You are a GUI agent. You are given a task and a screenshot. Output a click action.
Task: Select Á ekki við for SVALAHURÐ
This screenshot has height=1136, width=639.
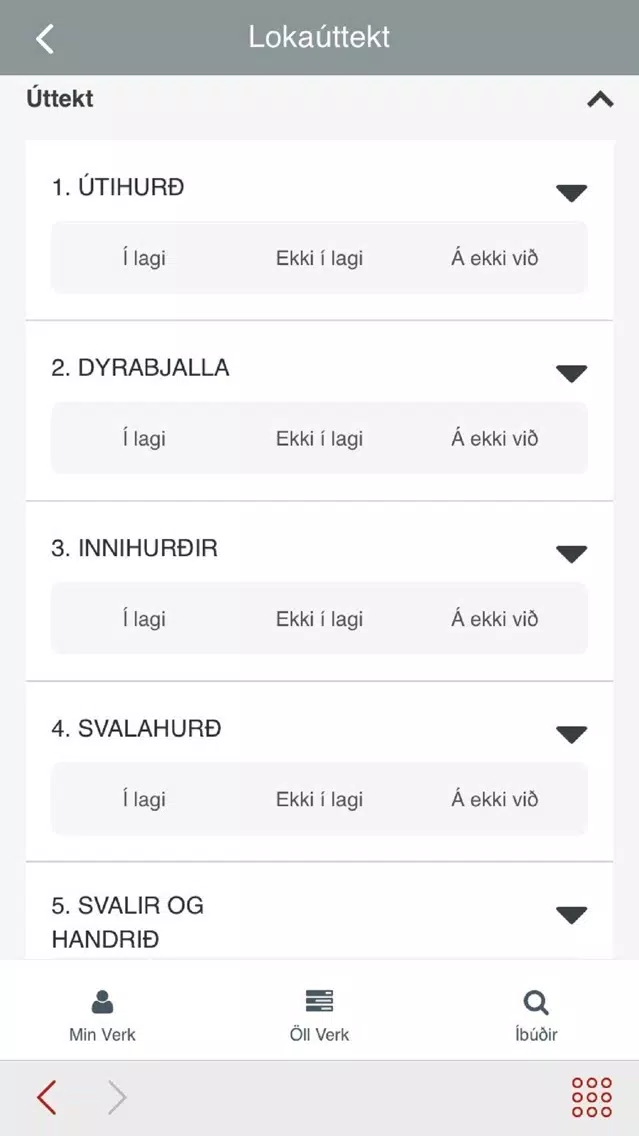(495, 799)
